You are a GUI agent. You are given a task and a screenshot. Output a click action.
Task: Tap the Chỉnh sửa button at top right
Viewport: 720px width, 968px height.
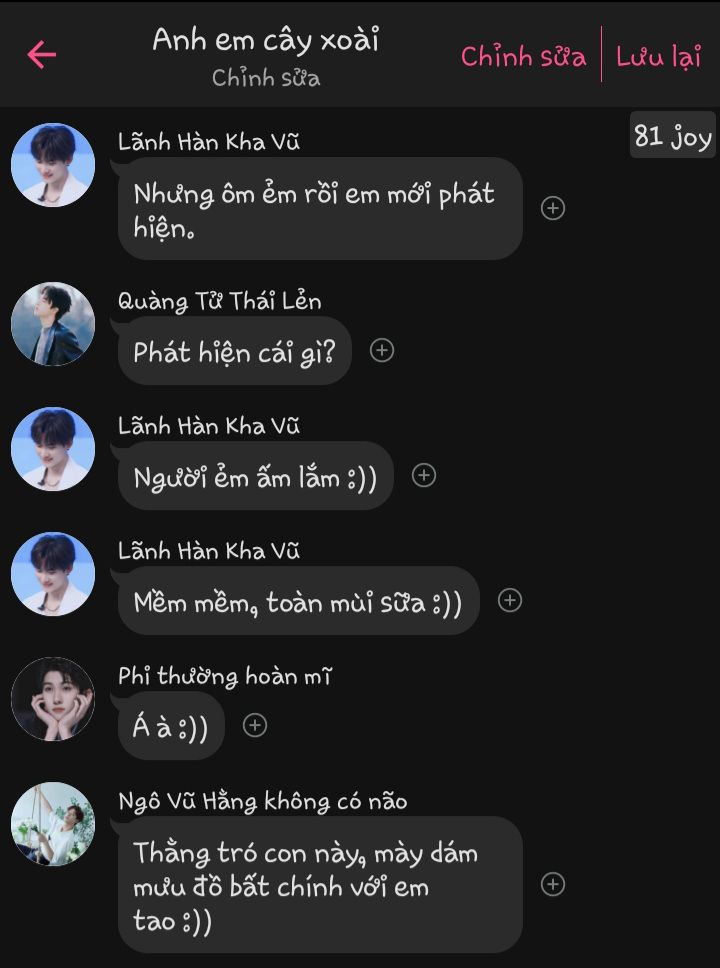point(523,56)
